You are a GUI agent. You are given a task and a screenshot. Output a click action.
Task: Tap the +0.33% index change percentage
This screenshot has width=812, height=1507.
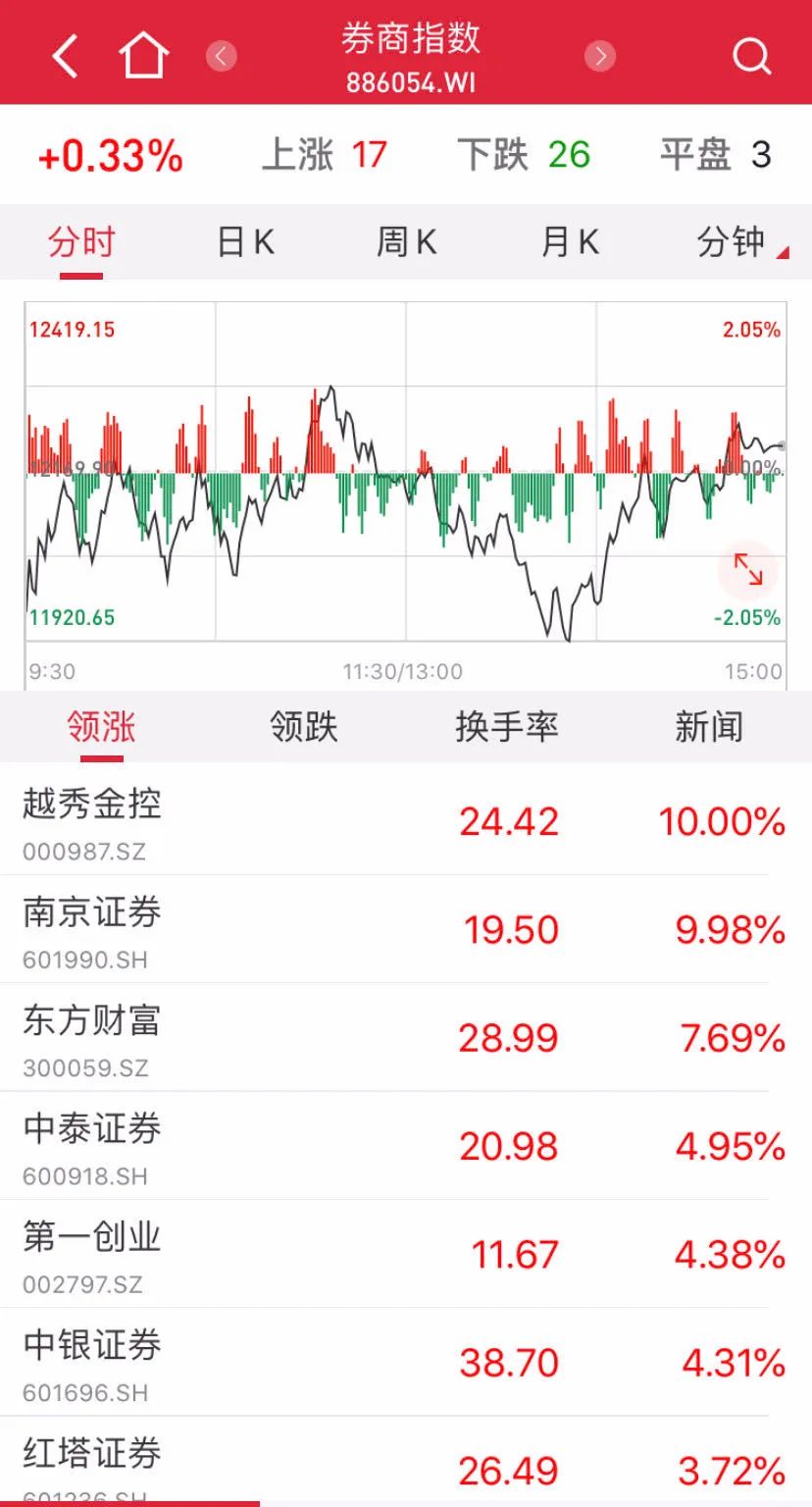(111, 154)
